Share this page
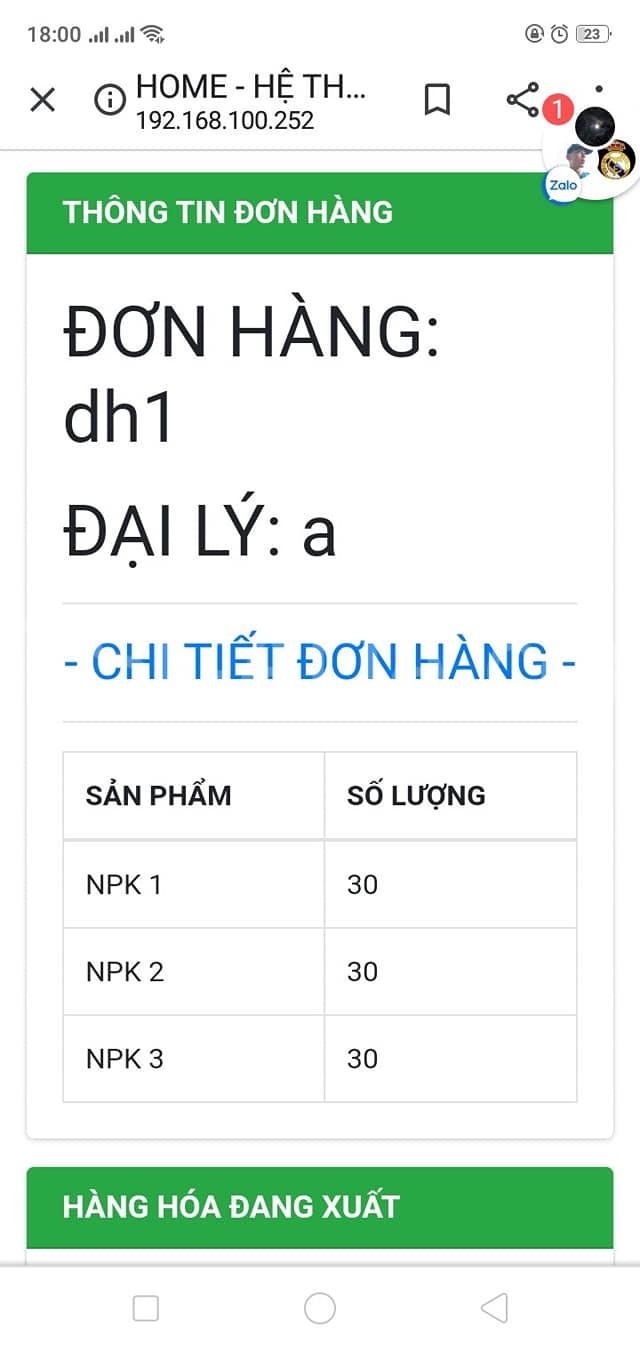 coord(522,100)
